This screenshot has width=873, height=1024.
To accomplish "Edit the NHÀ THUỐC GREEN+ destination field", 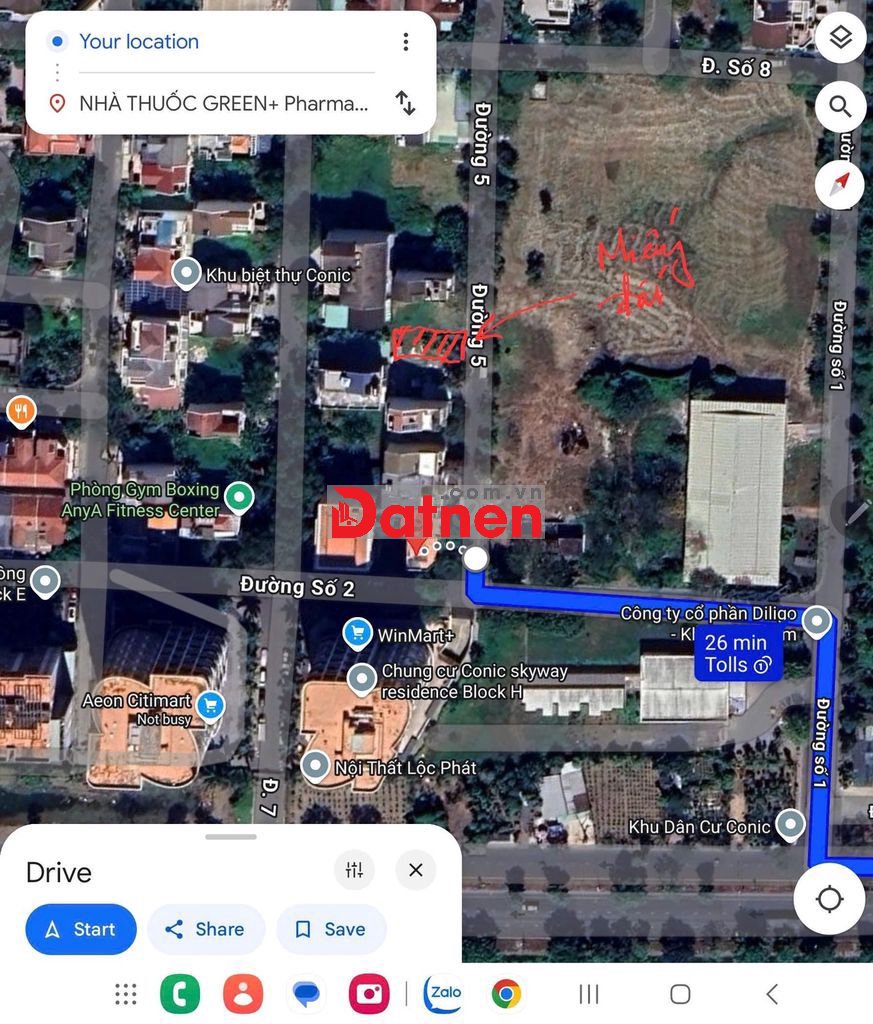I will 224,103.
